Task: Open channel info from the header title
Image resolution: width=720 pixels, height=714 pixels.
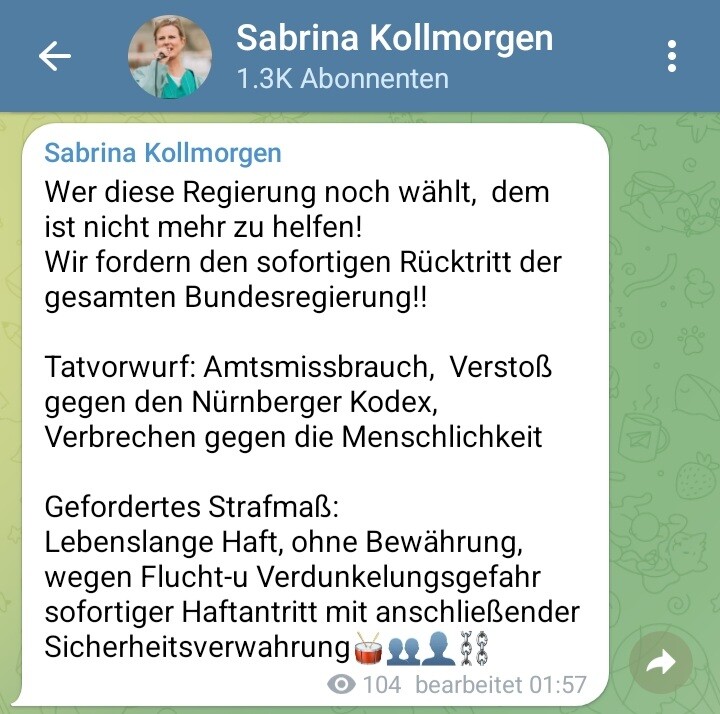Action: click(393, 40)
